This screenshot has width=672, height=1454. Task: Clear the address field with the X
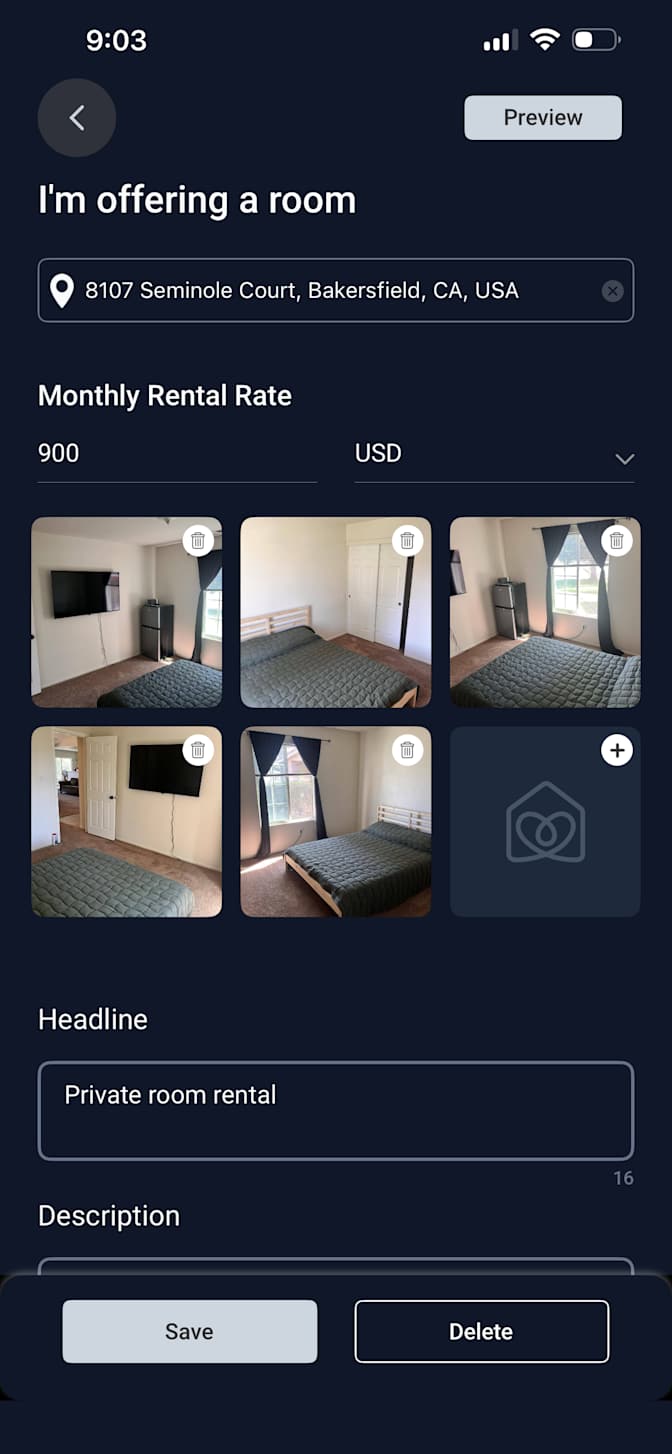(x=613, y=291)
